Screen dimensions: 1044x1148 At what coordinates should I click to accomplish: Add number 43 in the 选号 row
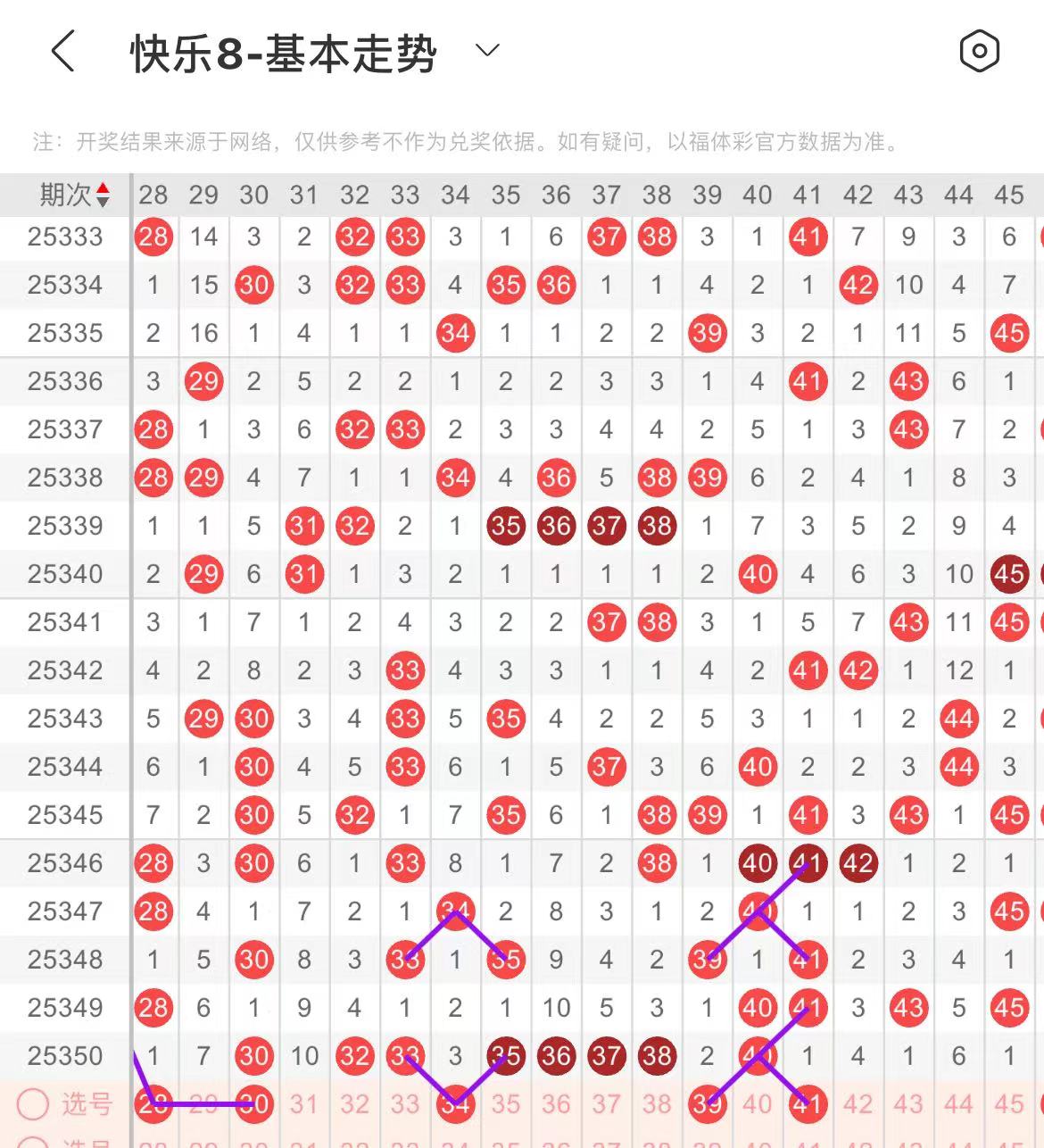point(908,1104)
